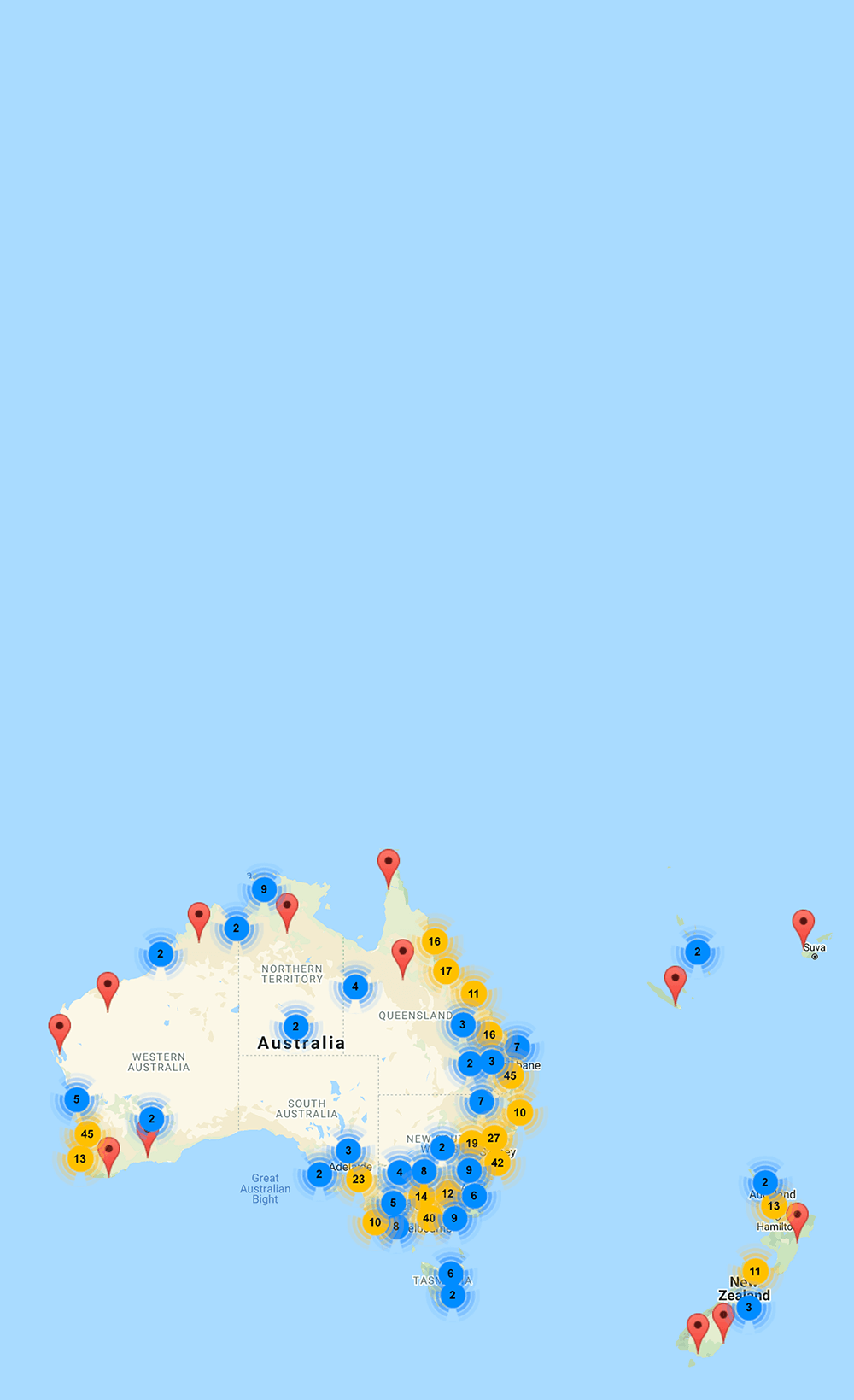Open the 17 cluster on Queensland coast
Image resolution: width=854 pixels, height=1400 pixels.
(446, 971)
